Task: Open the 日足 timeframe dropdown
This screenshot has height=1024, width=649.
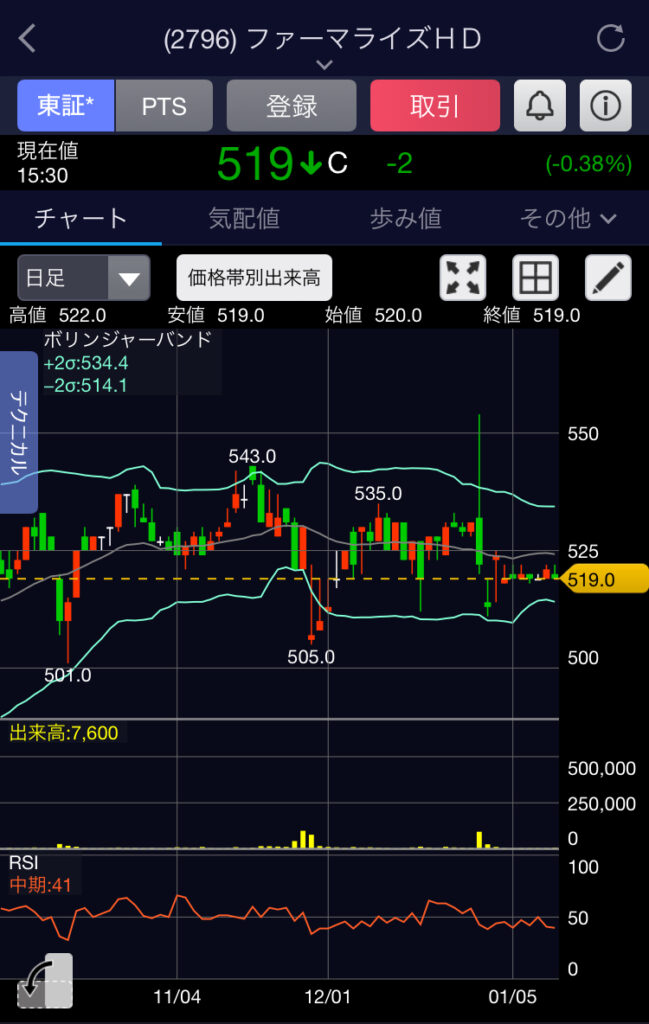Action: pyautogui.click(x=84, y=278)
